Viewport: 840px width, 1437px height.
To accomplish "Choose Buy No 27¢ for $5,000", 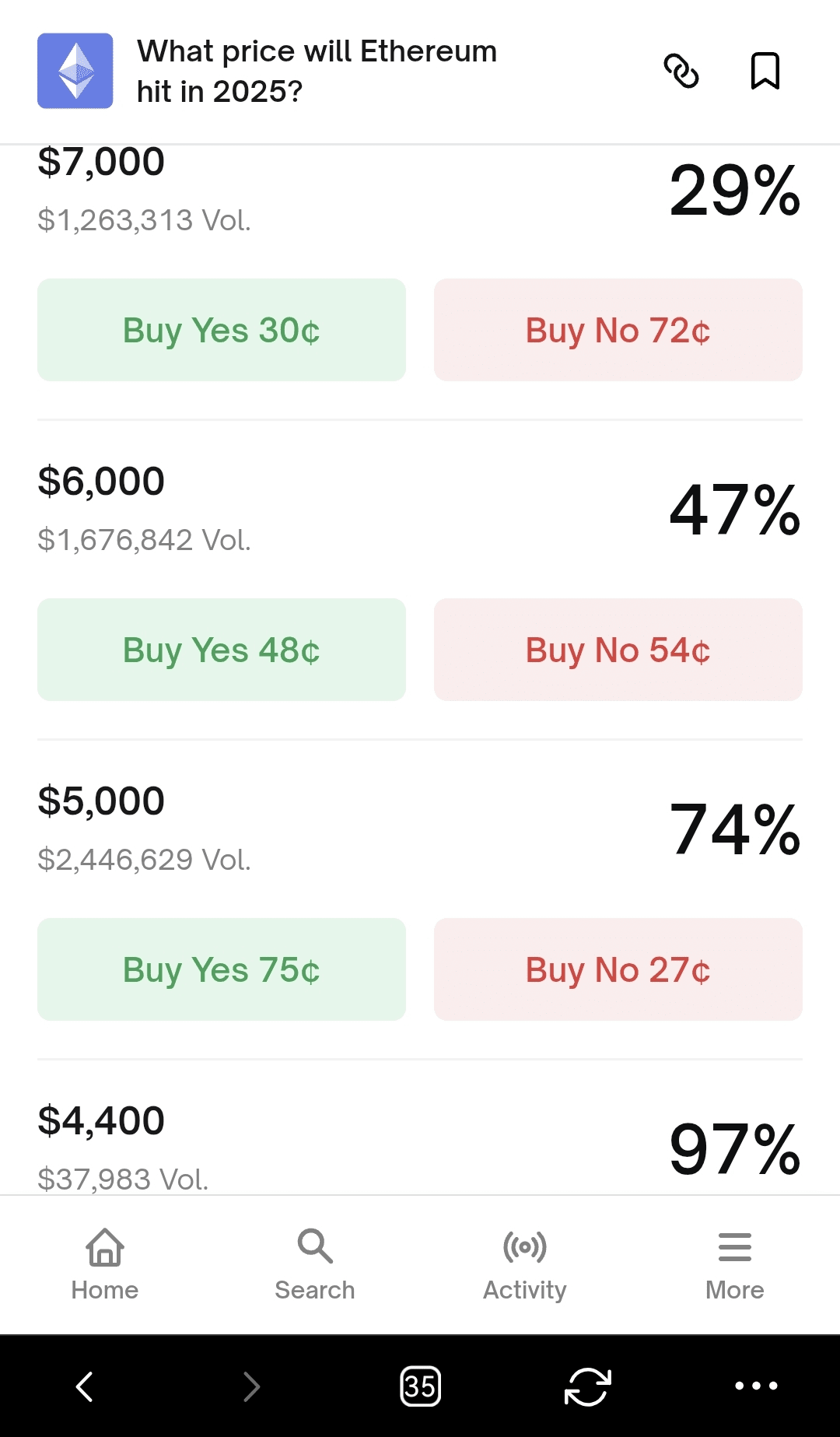I will point(618,969).
